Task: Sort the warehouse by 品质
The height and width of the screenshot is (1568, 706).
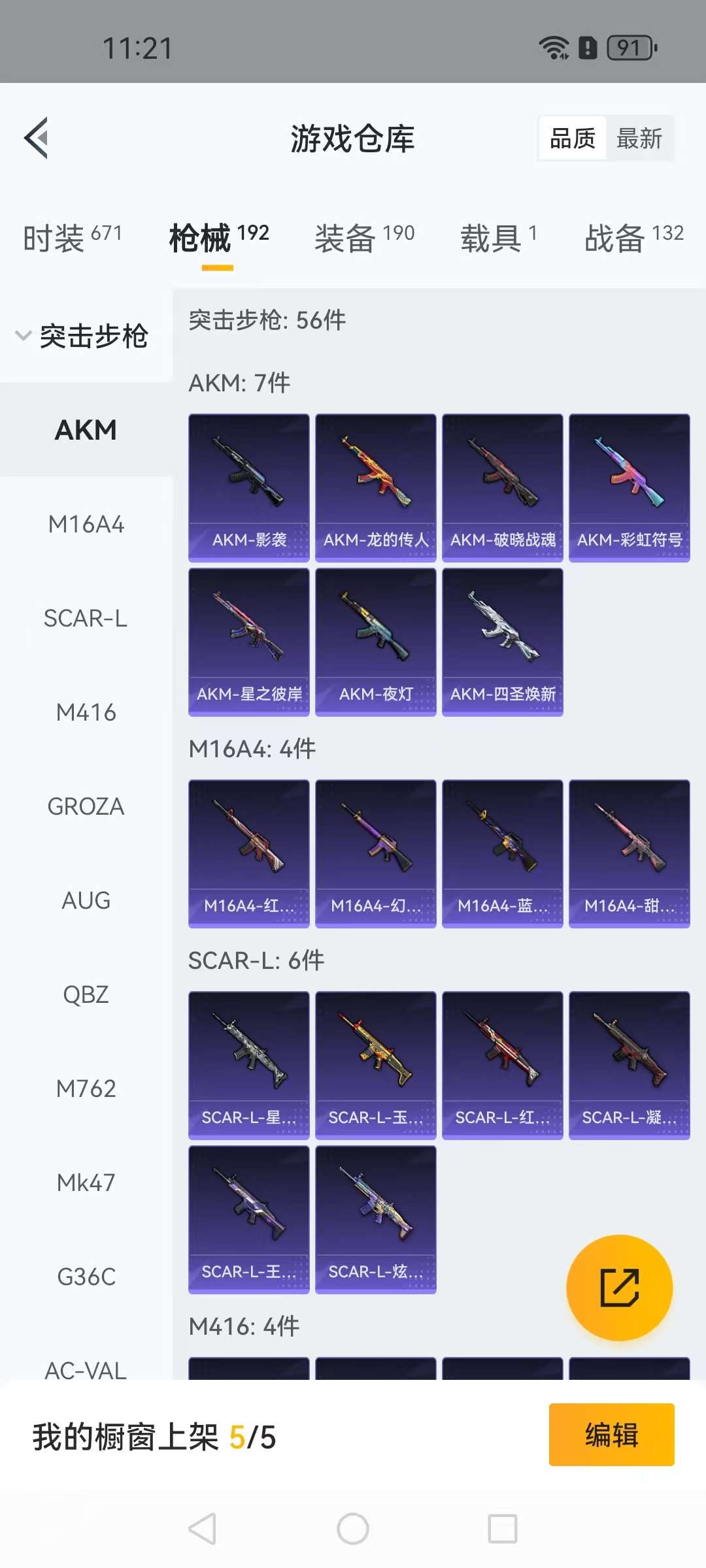Action: [x=573, y=139]
